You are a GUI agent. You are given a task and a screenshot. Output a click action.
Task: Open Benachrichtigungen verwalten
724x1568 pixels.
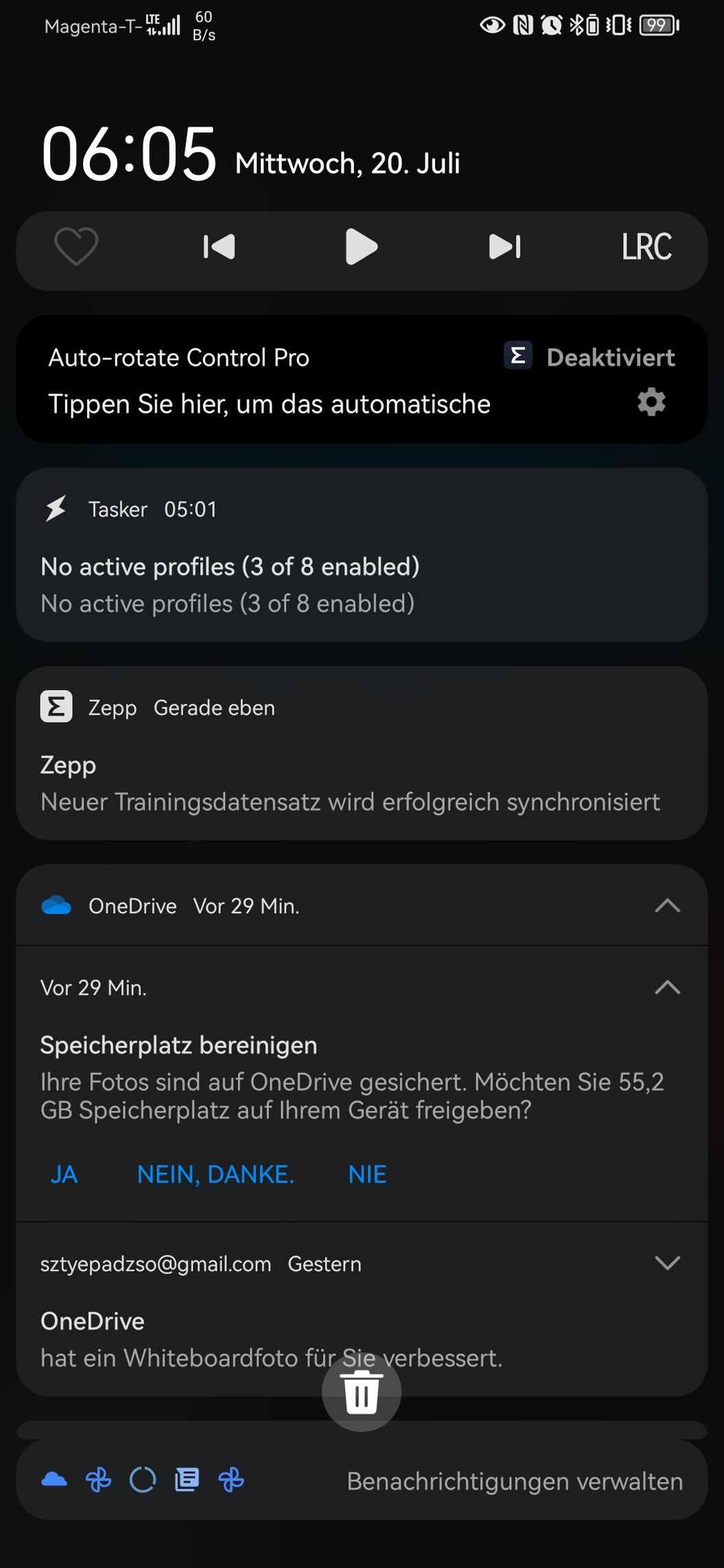pyautogui.click(x=515, y=1481)
